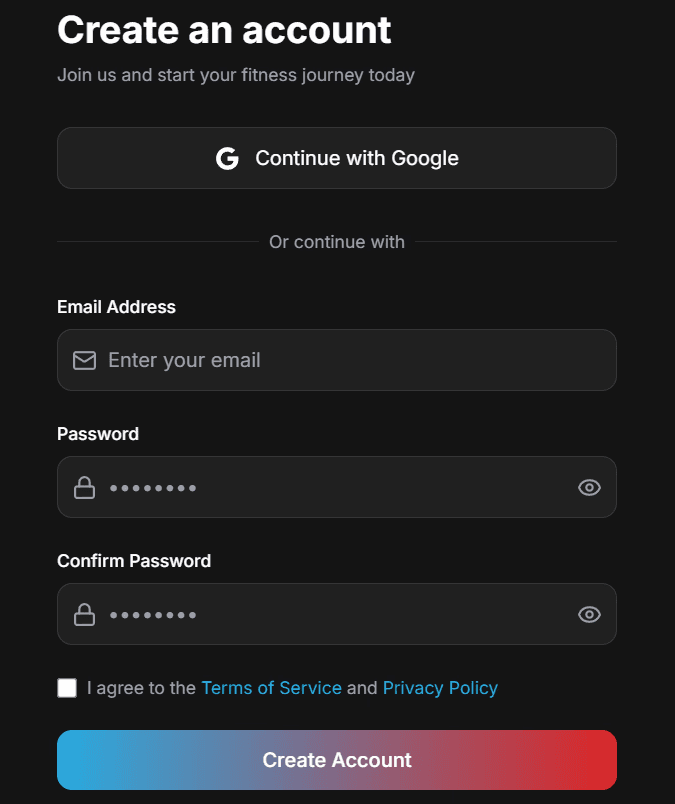
Task: Select the Confirm Password field
Action: (337, 614)
